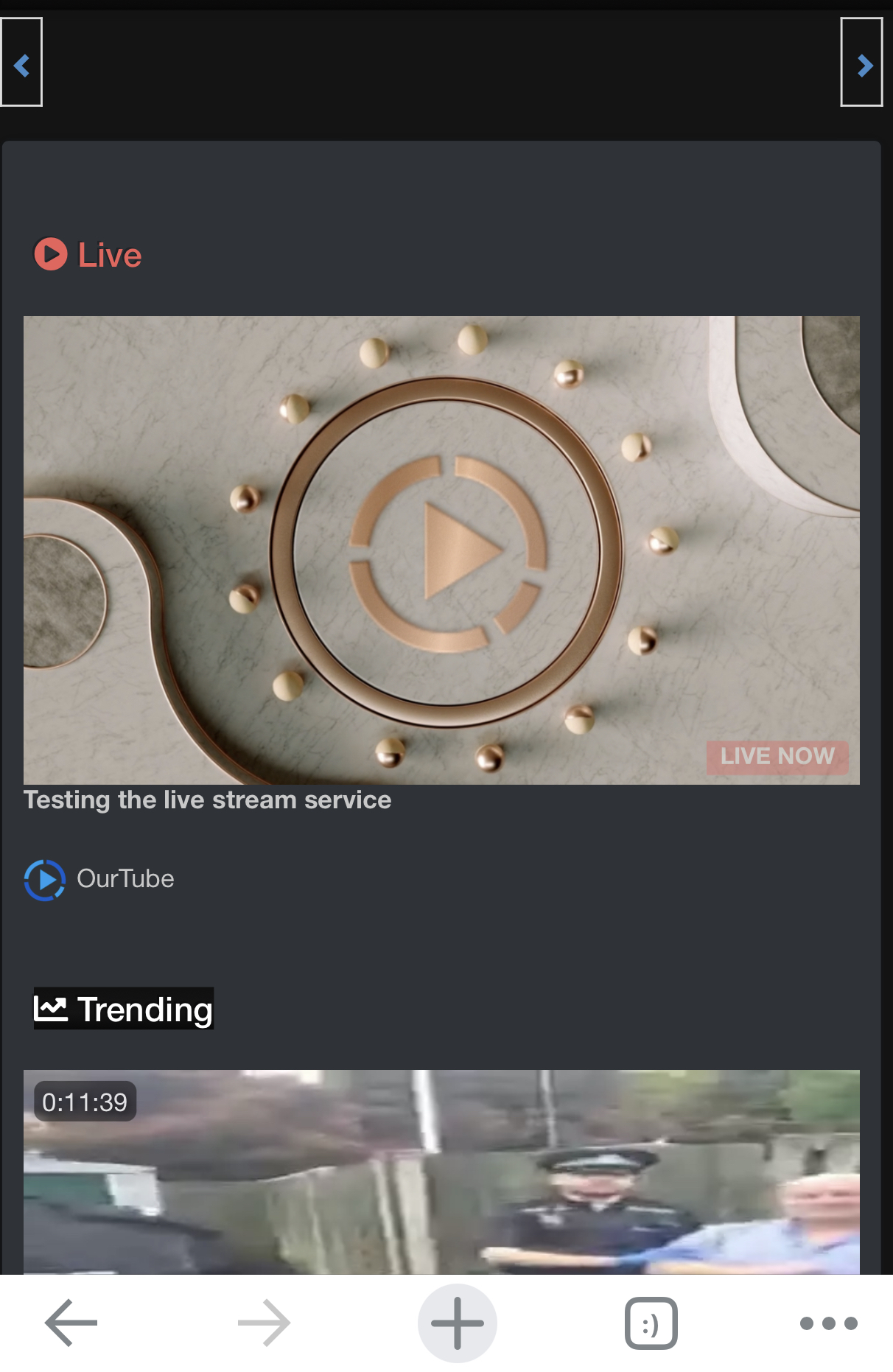This screenshot has height=1372, width=893.
Task: Open the trending video lasting 0:11:39
Action: click(x=441, y=1172)
